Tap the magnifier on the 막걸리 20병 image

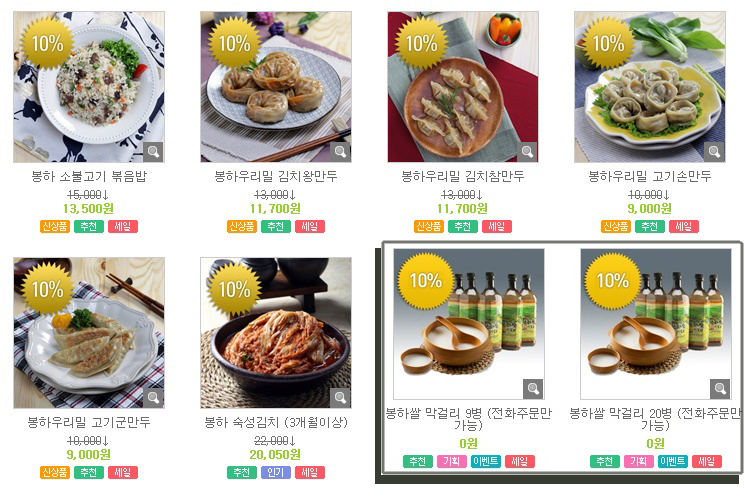720,389
